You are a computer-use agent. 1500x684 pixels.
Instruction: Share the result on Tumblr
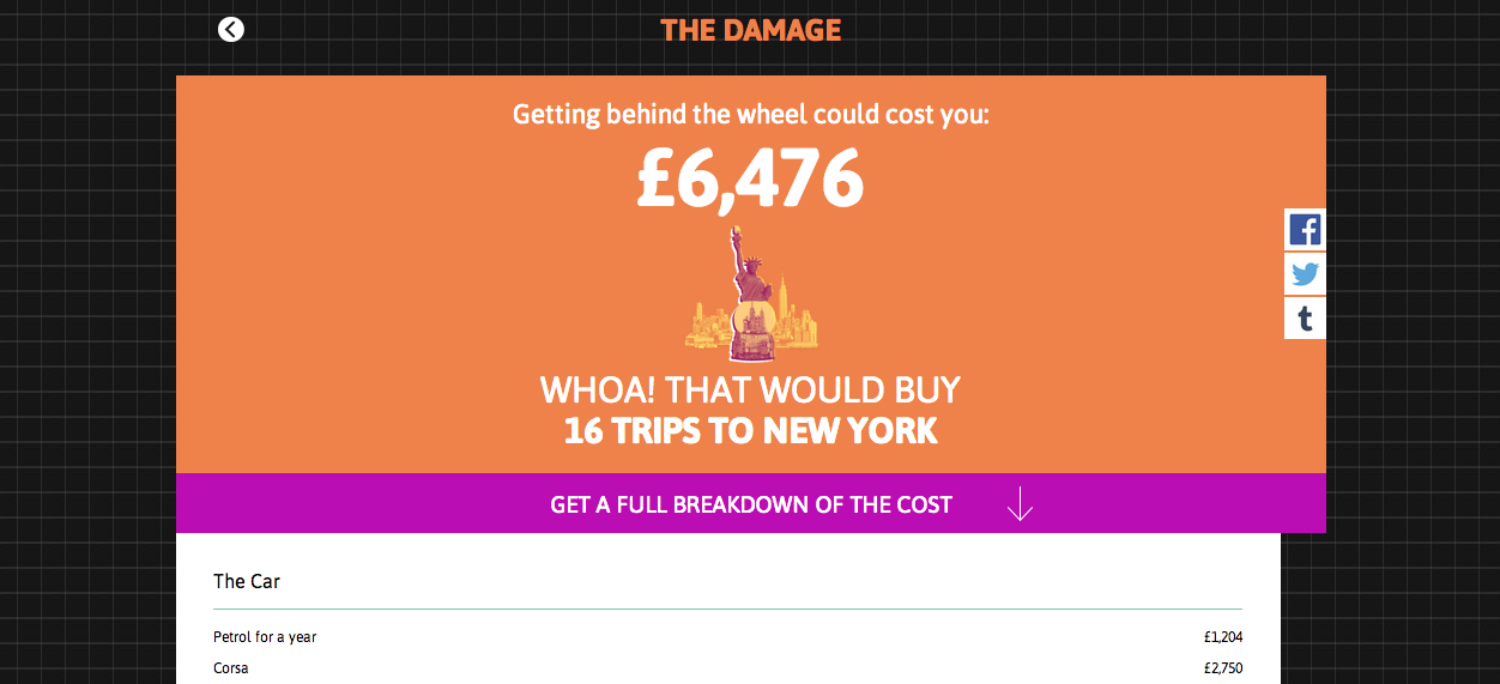pyautogui.click(x=1304, y=319)
